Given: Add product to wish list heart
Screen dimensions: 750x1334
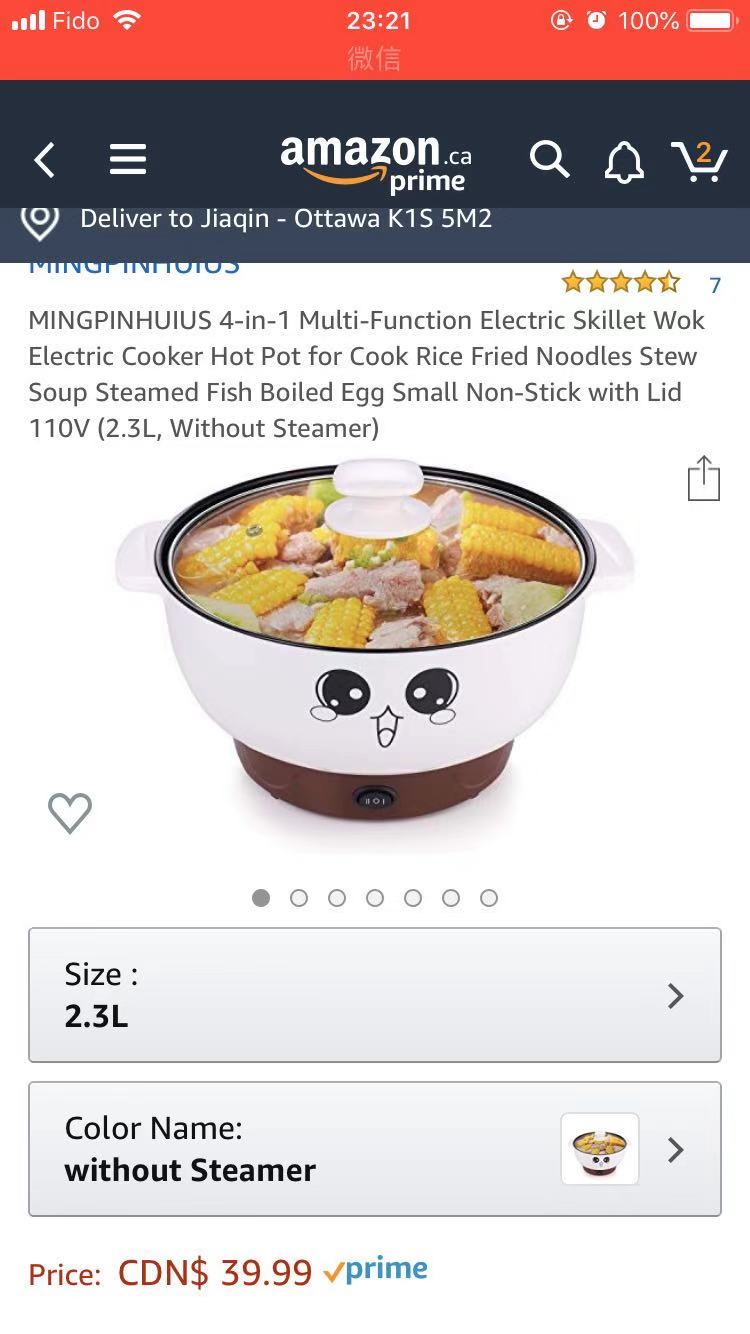Looking at the screenshot, I should 70,813.
